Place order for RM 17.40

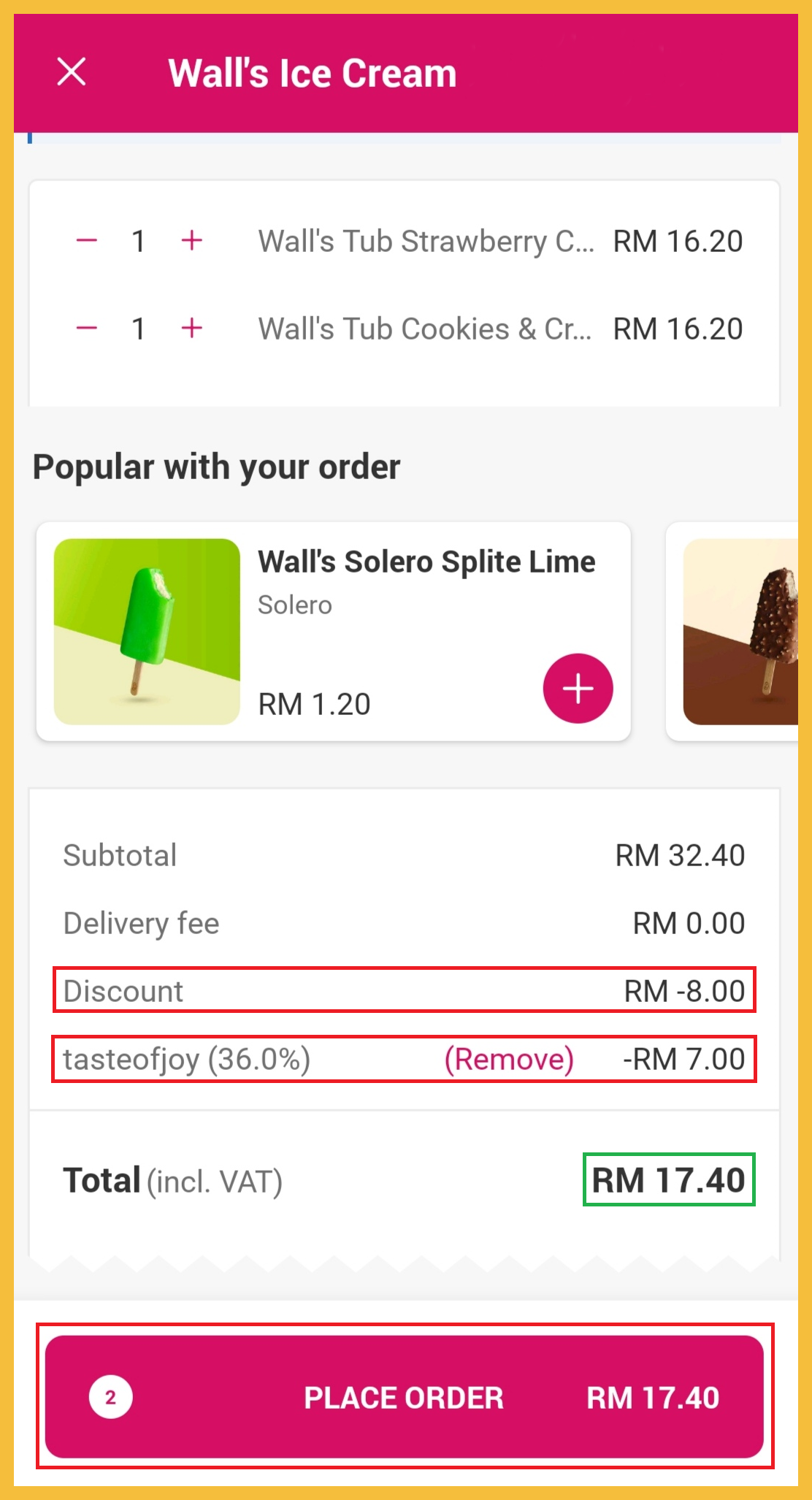tap(405, 1396)
